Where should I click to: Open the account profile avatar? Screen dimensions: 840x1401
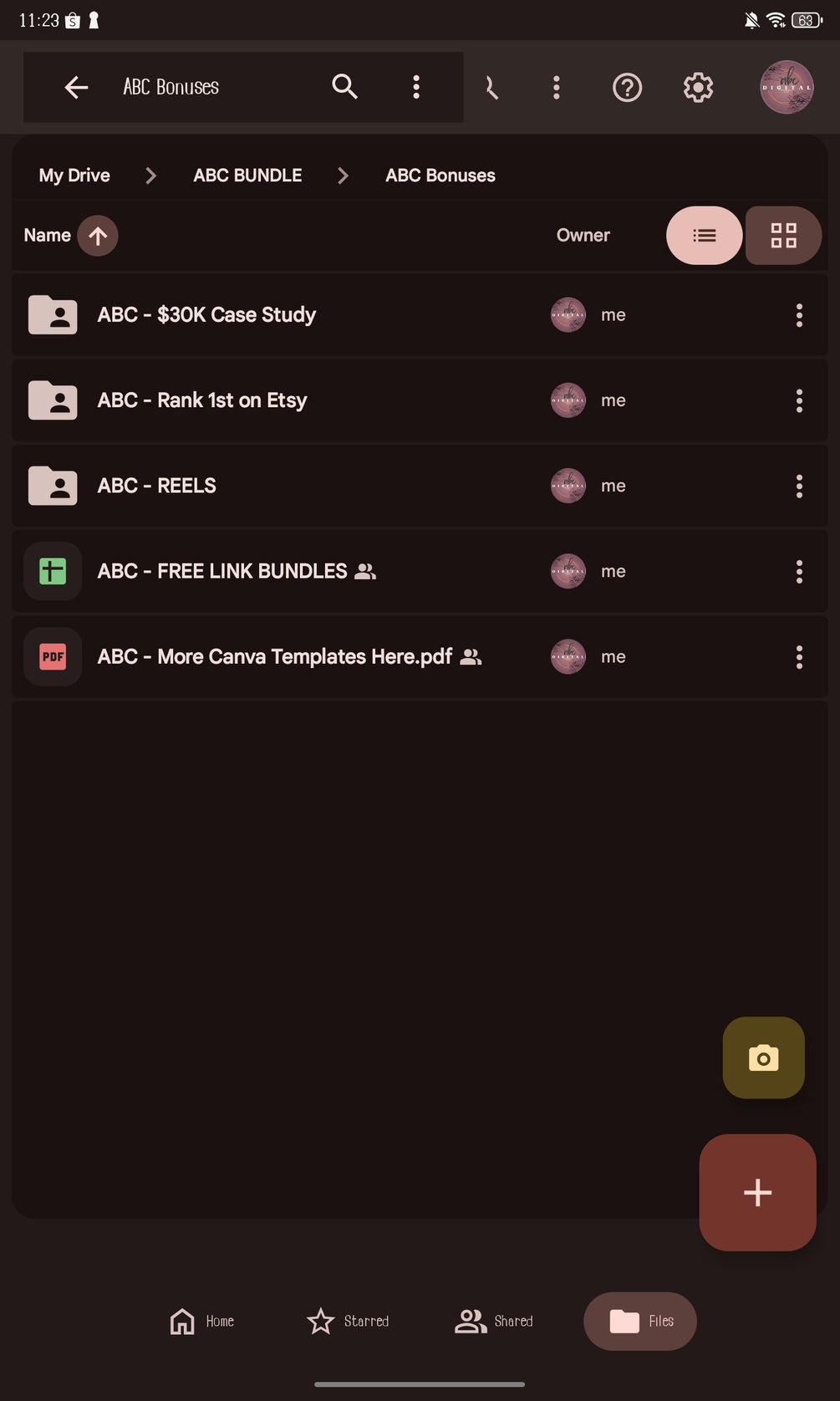[x=786, y=87]
